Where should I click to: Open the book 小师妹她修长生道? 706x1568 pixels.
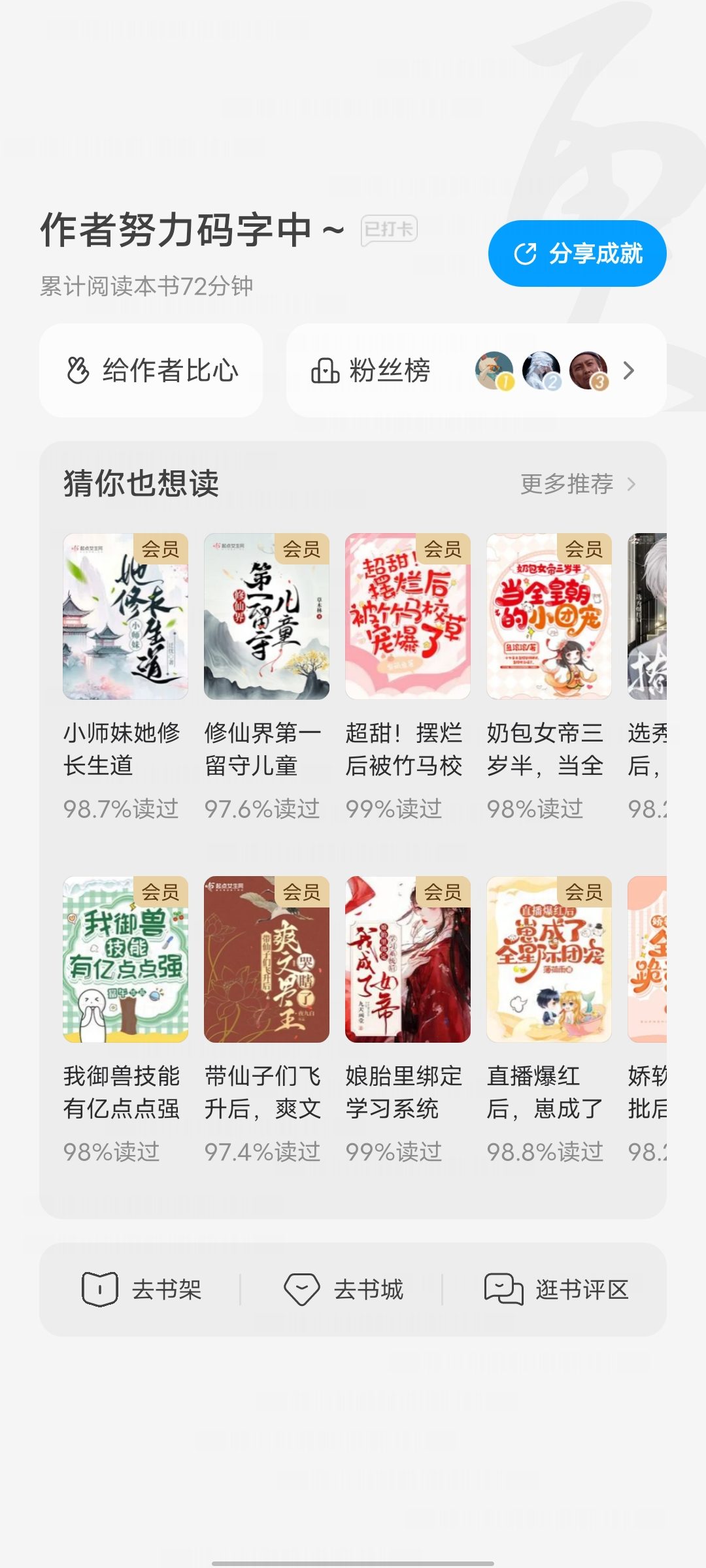[x=126, y=677]
